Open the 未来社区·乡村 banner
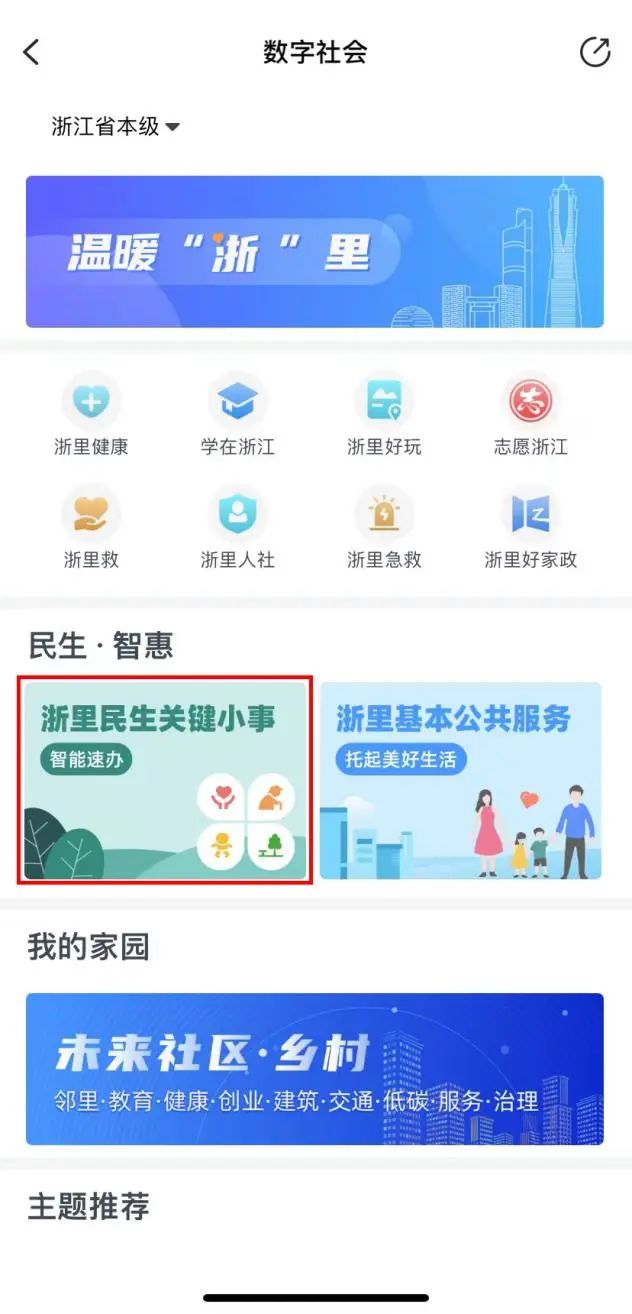The image size is (632, 1314). pos(315,1069)
